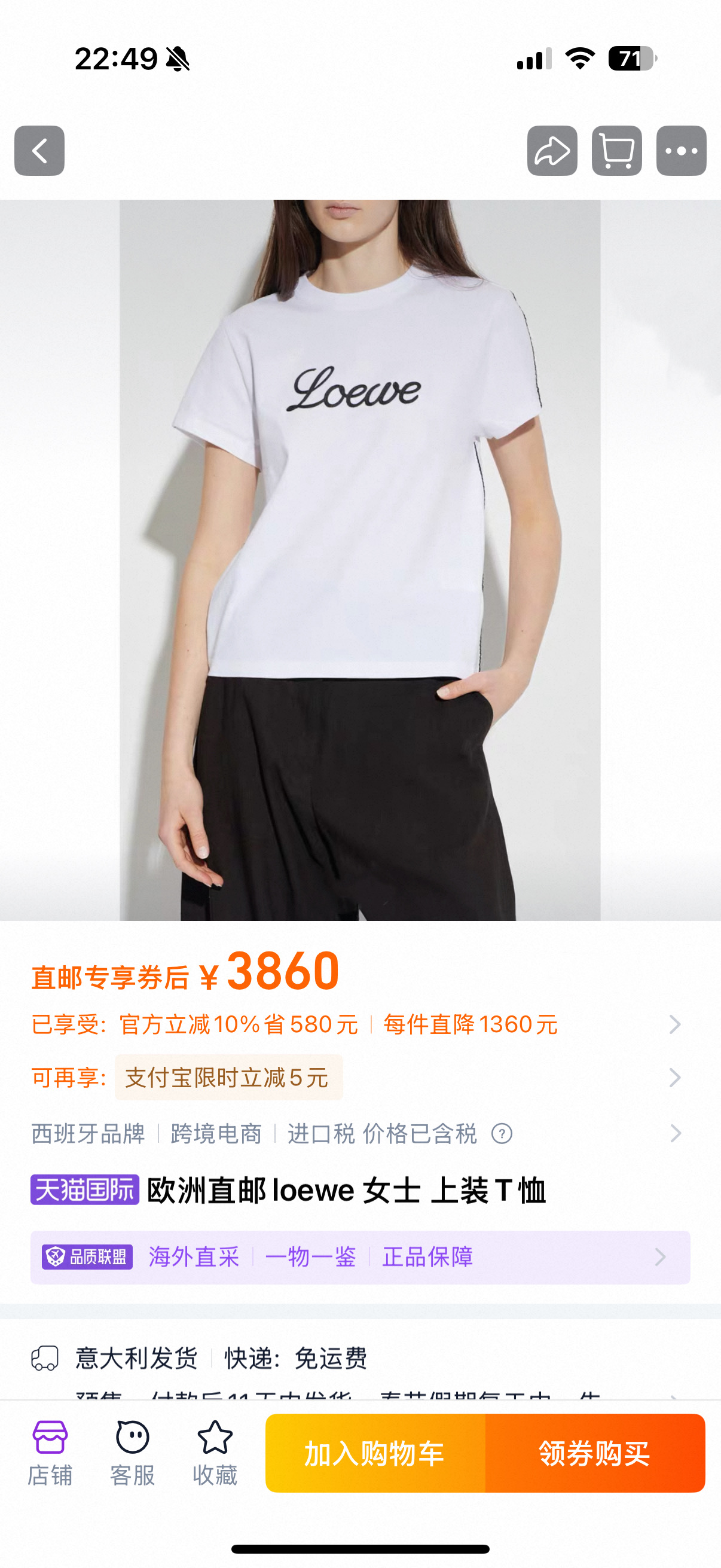Tap 加入购物车 to add to cart
The width and height of the screenshot is (721, 1568).
tap(375, 1453)
